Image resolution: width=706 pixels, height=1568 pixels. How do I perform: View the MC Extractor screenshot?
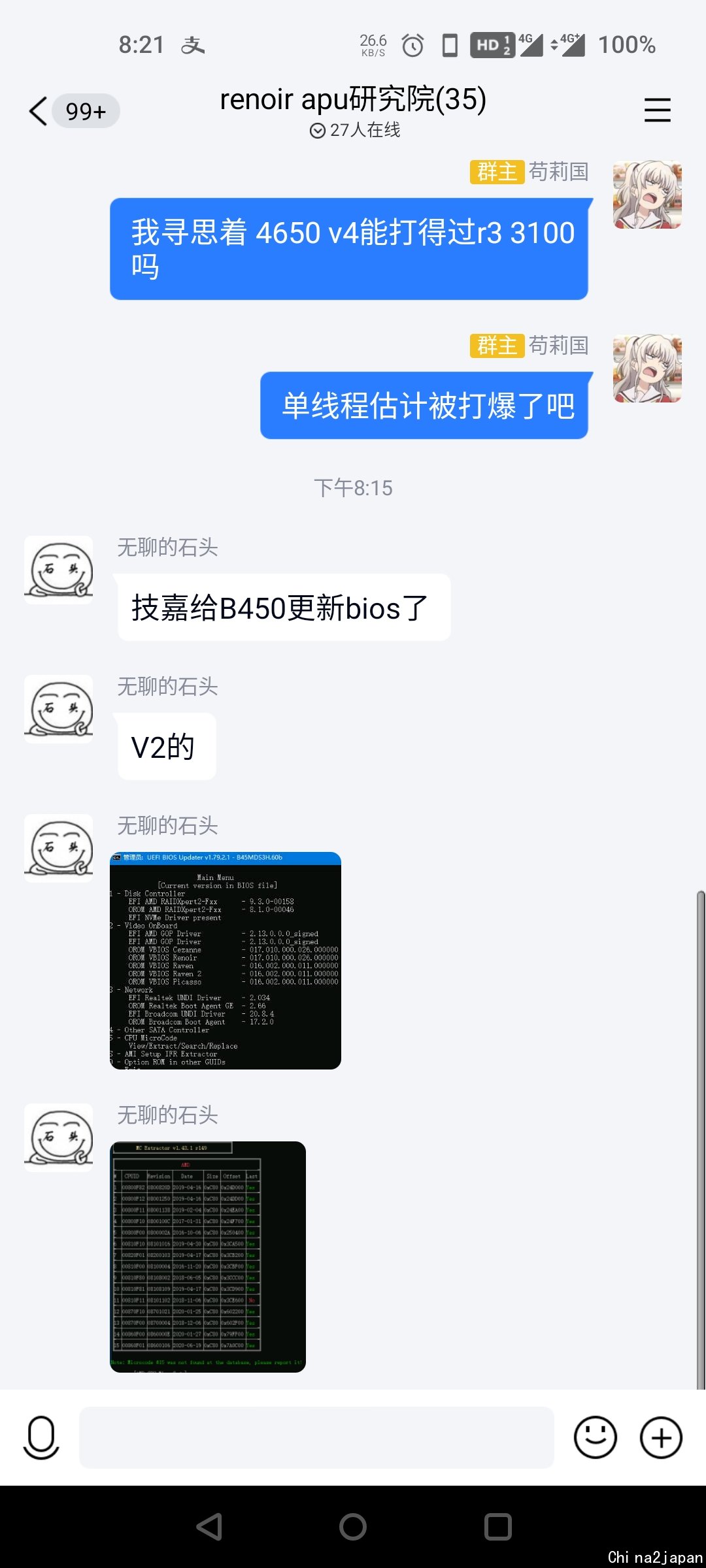pos(208,1256)
